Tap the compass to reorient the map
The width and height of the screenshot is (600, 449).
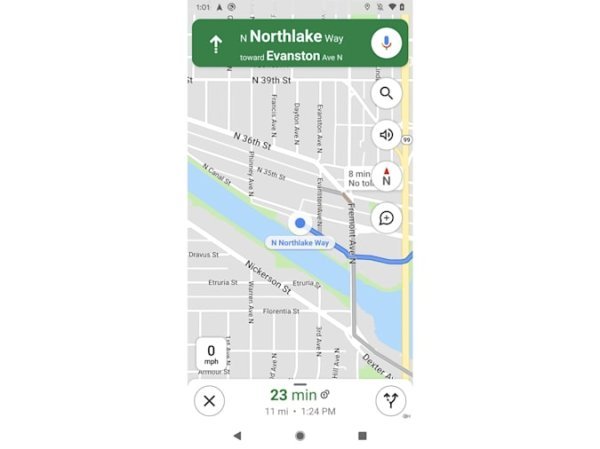[x=386, y=176]
